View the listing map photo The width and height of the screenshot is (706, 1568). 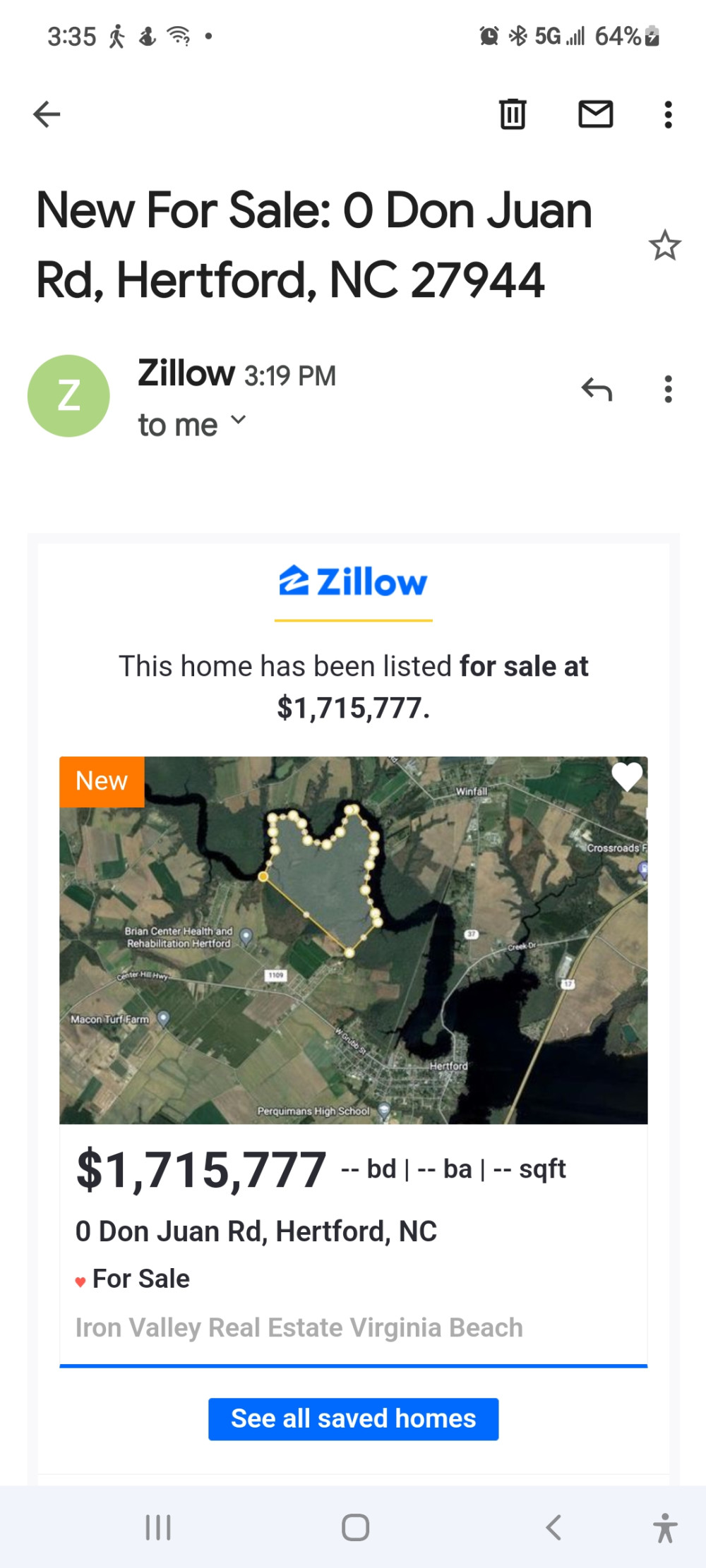353,940
